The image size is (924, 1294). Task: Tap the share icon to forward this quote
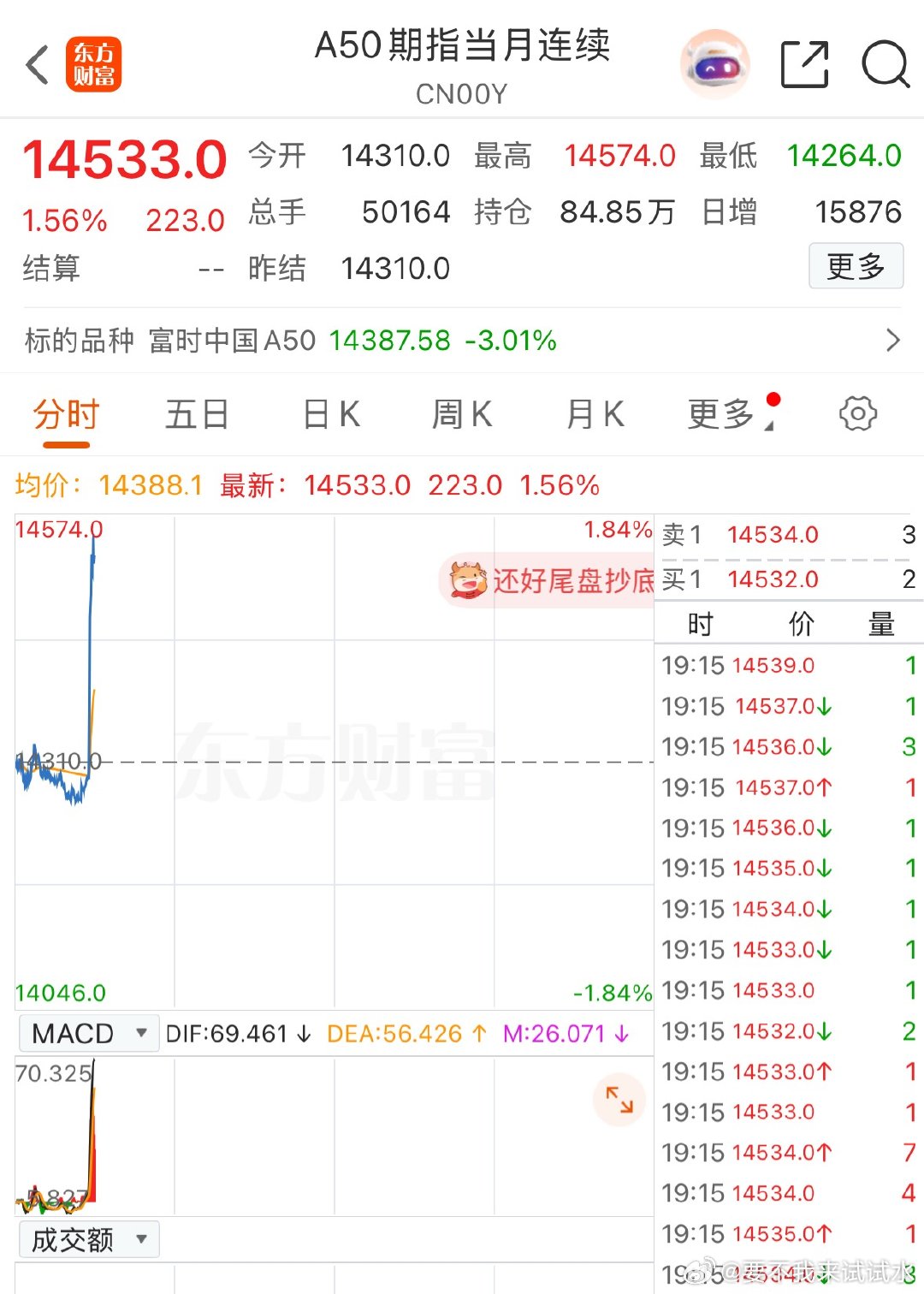coord(803,62)
